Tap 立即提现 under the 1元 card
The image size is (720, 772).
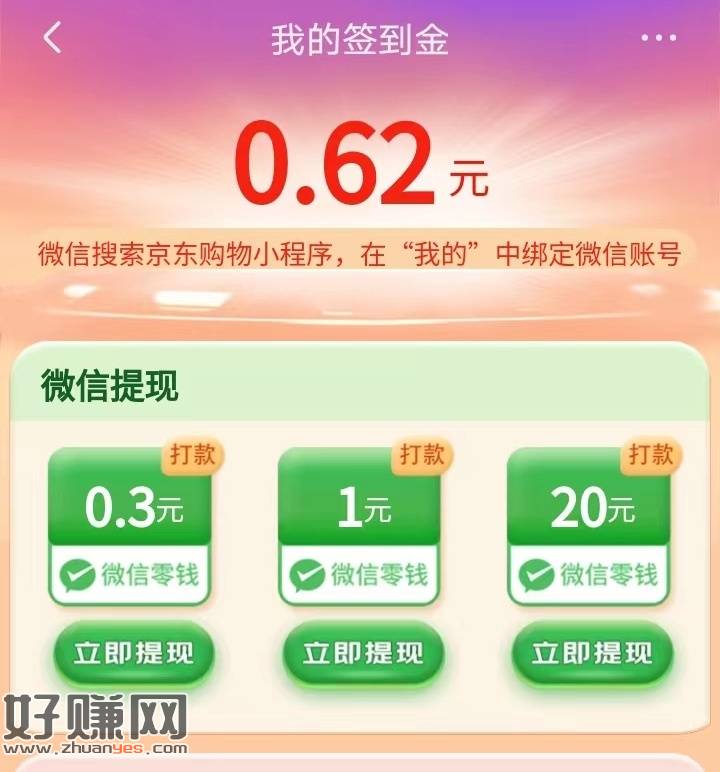[x=363, y=654]
